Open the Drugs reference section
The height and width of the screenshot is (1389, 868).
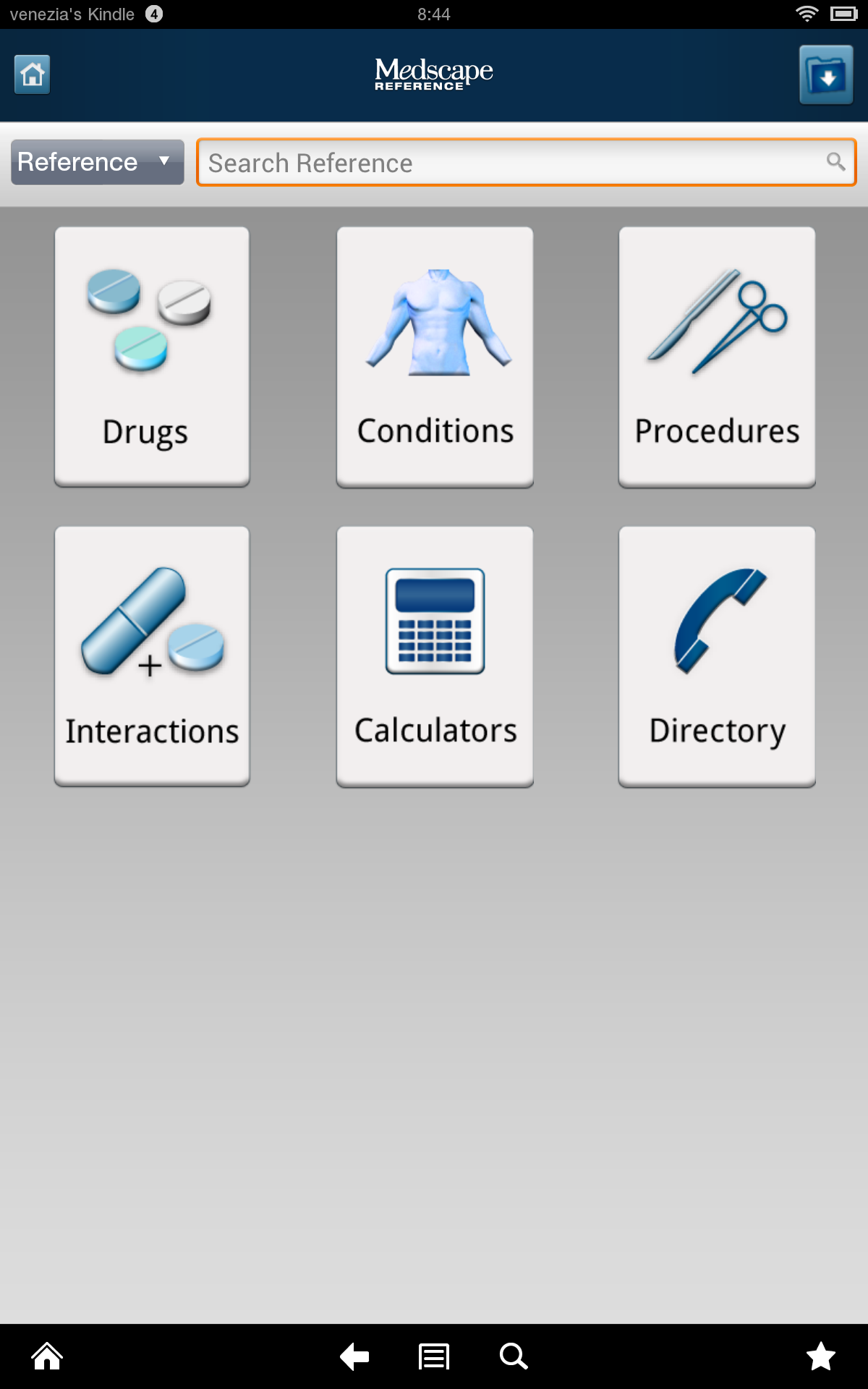click(151, 356)
